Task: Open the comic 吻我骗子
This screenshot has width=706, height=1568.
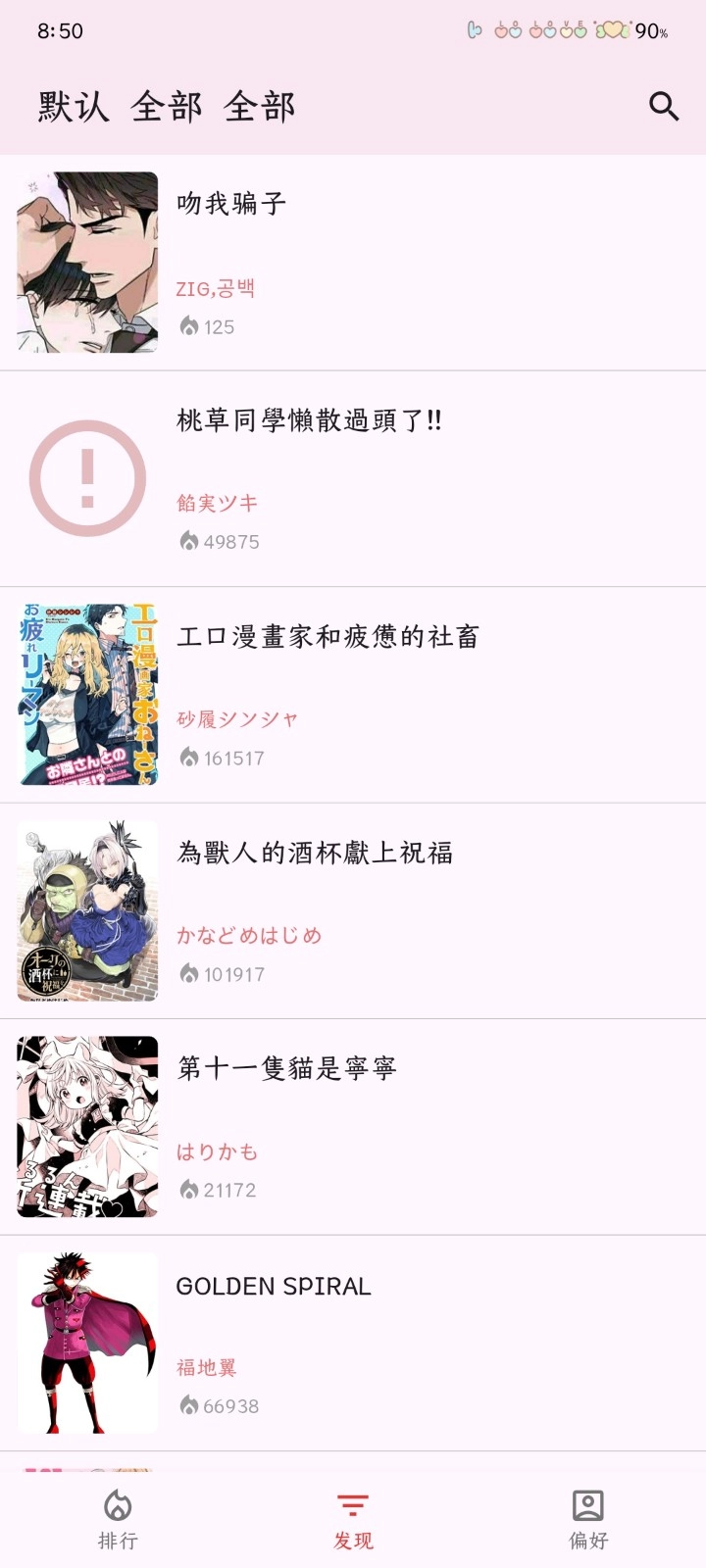Action: point(353,263)
